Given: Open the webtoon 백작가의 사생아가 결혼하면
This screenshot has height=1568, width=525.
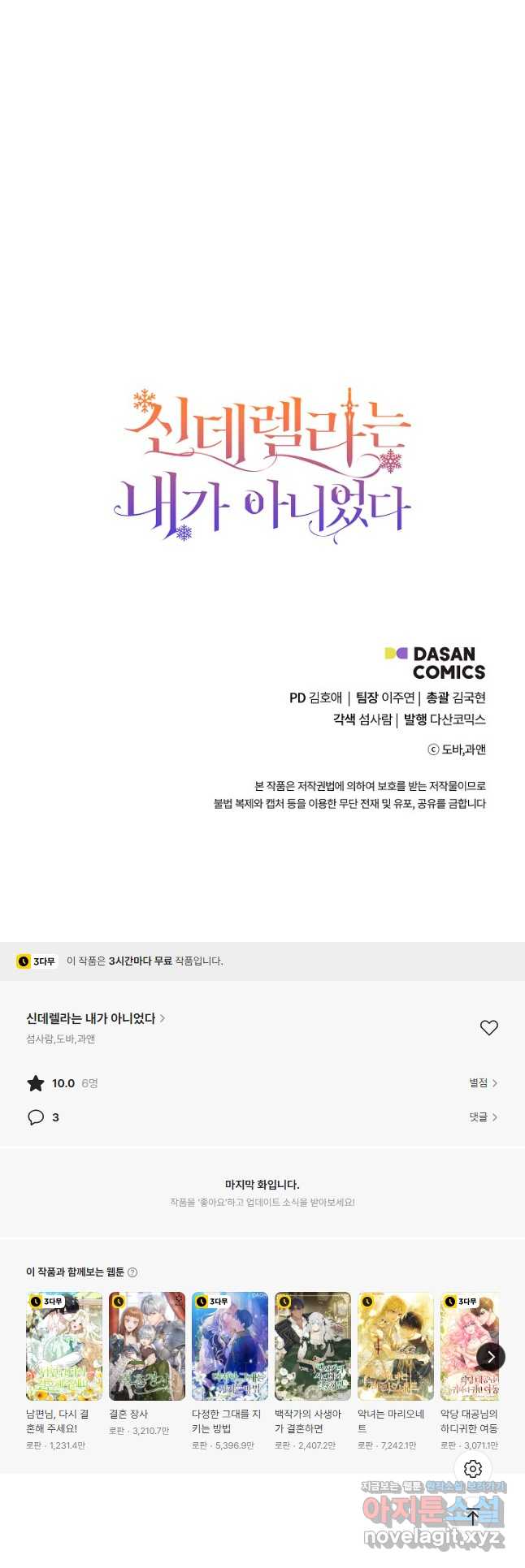Looking at the screenshot, I should click(313, 1346).
